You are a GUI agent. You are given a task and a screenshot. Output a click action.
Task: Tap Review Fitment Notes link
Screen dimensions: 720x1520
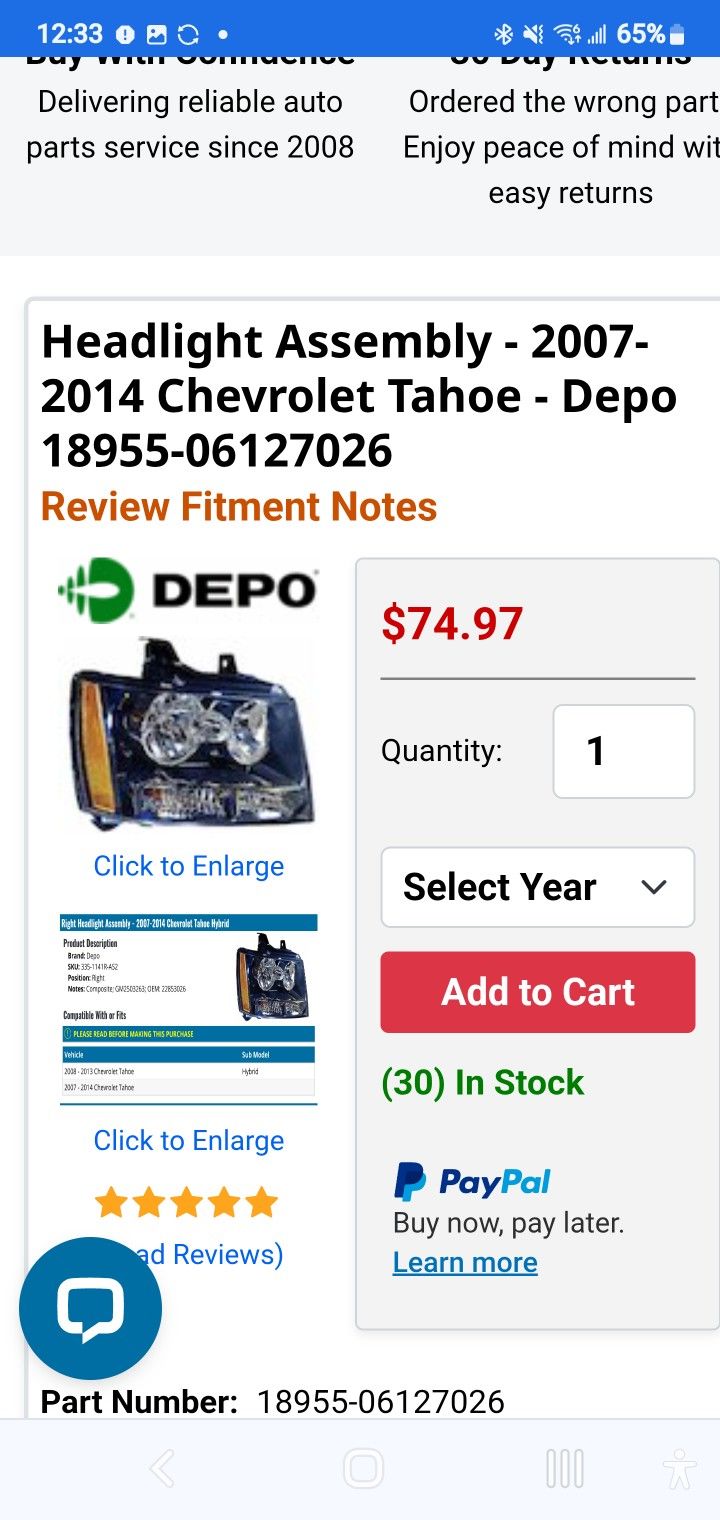(239, 507)
